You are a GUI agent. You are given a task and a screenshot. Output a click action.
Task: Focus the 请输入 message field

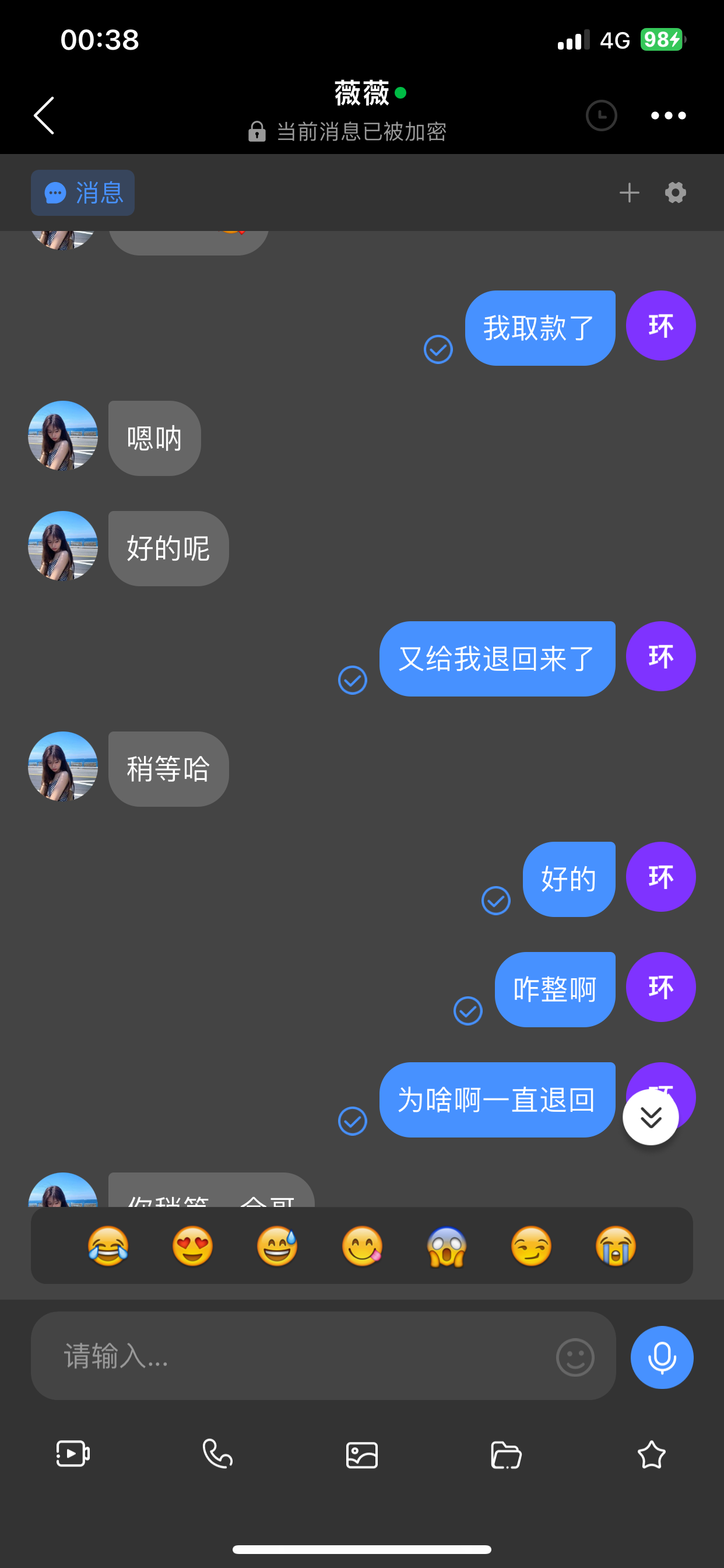[292, 1356]
